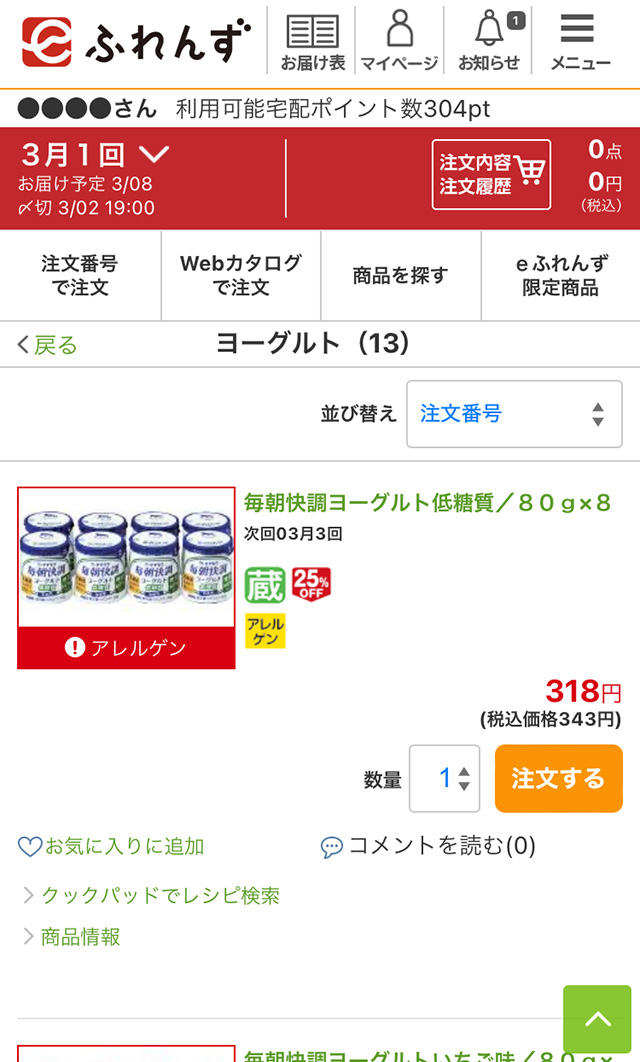Image resolution: width=640 pixels, height=1062 pixels.
Task: Go back with 戻る
Action: [x=47, y=345]
